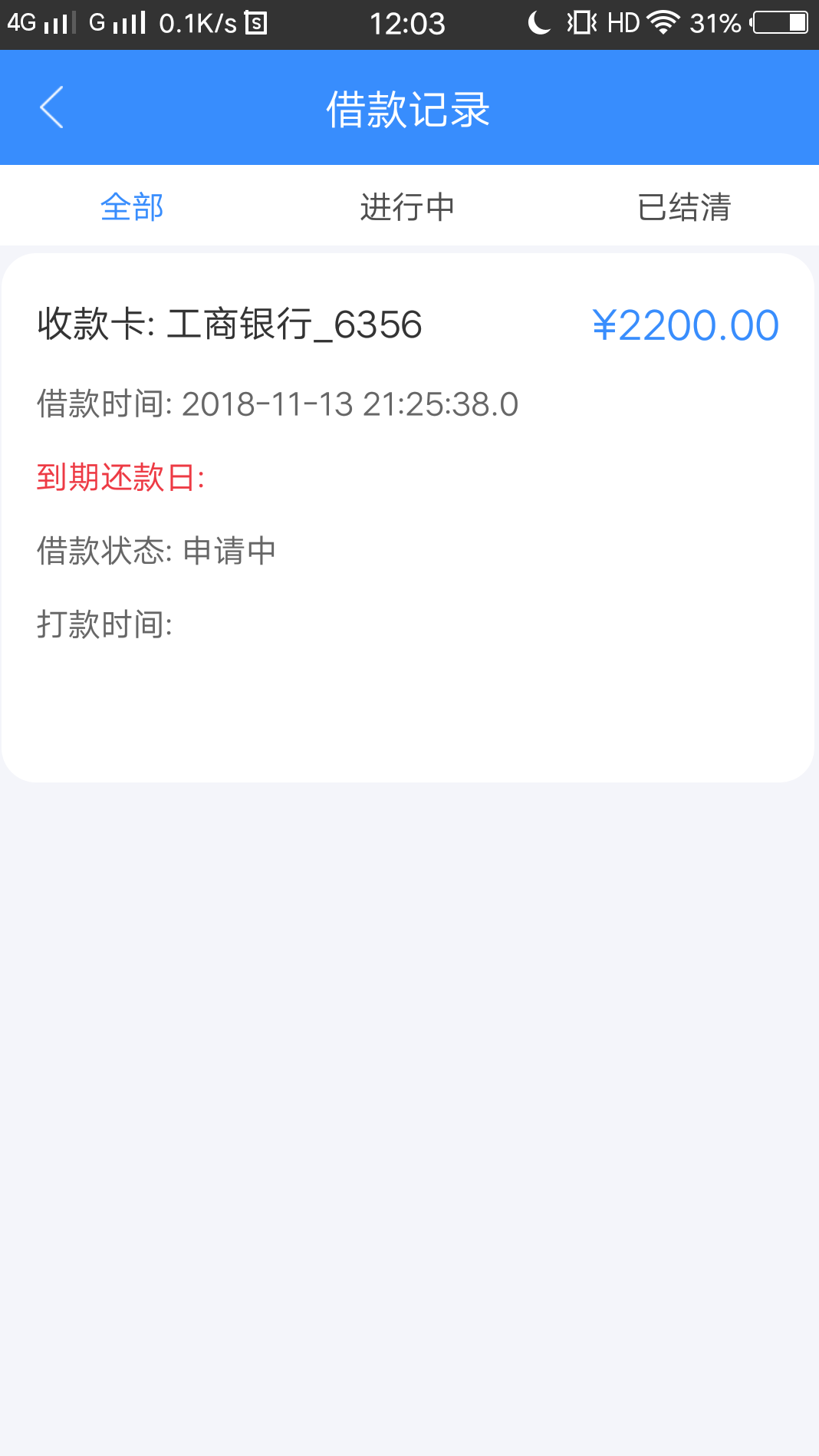Go back using the header arrow
The width and height of the screenshot is (819, 1456).
pyautogui.click(x=51, y=107)
